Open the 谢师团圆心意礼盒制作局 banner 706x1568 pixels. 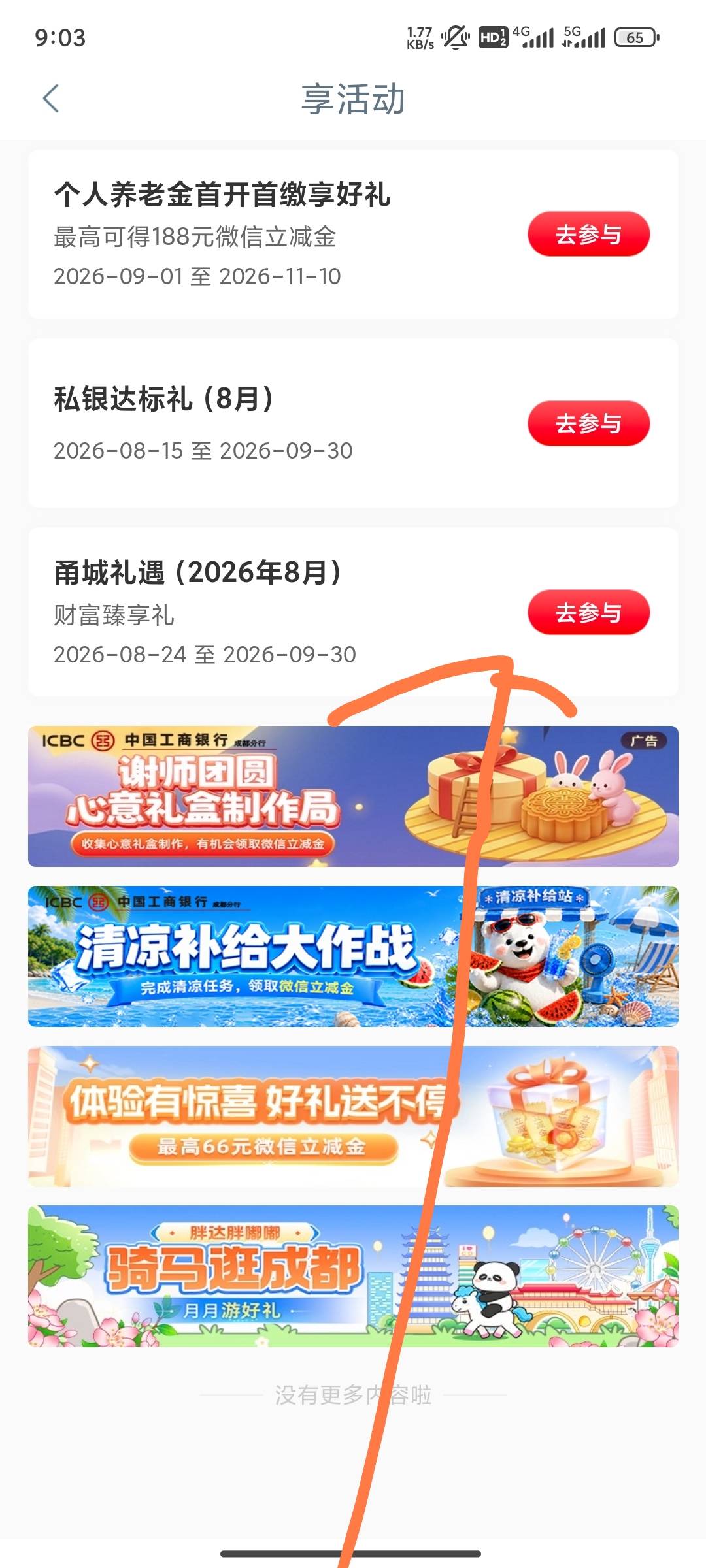point(353,796)
